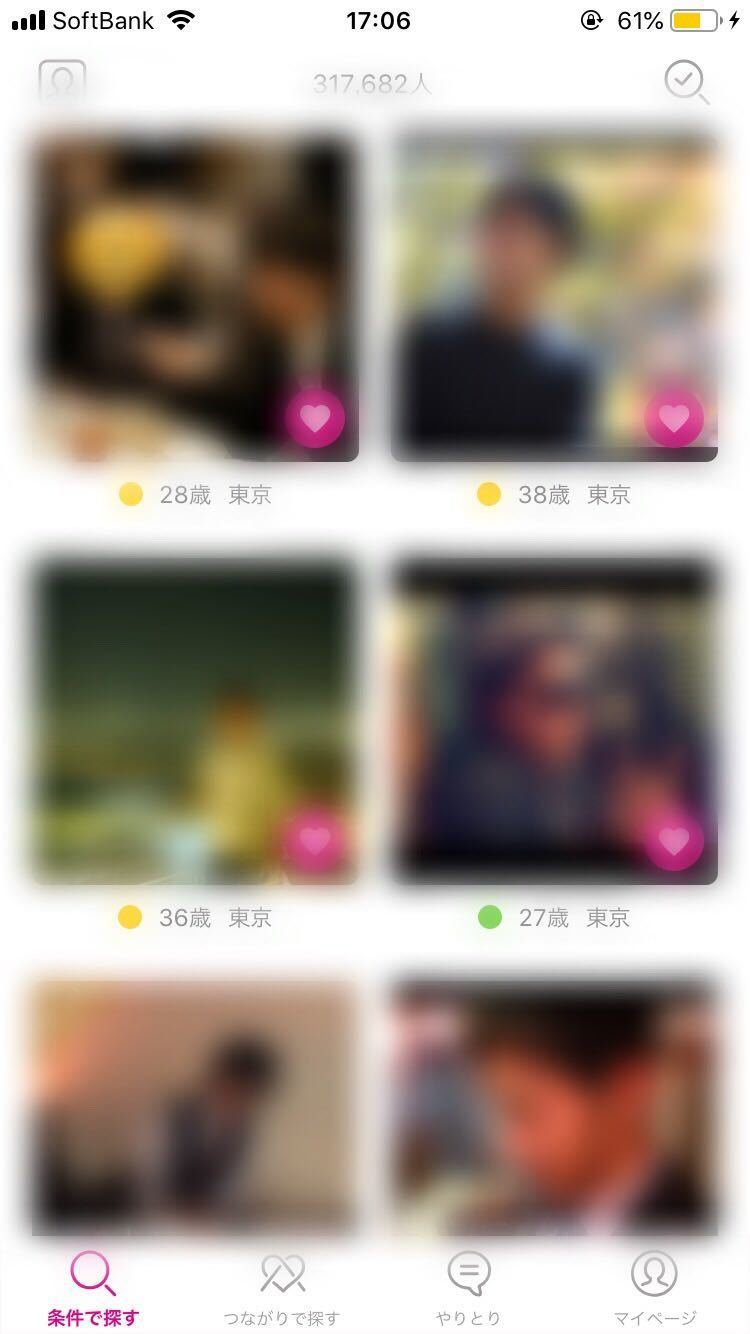Like the 28歳 東京 profile

coord(315,418)
